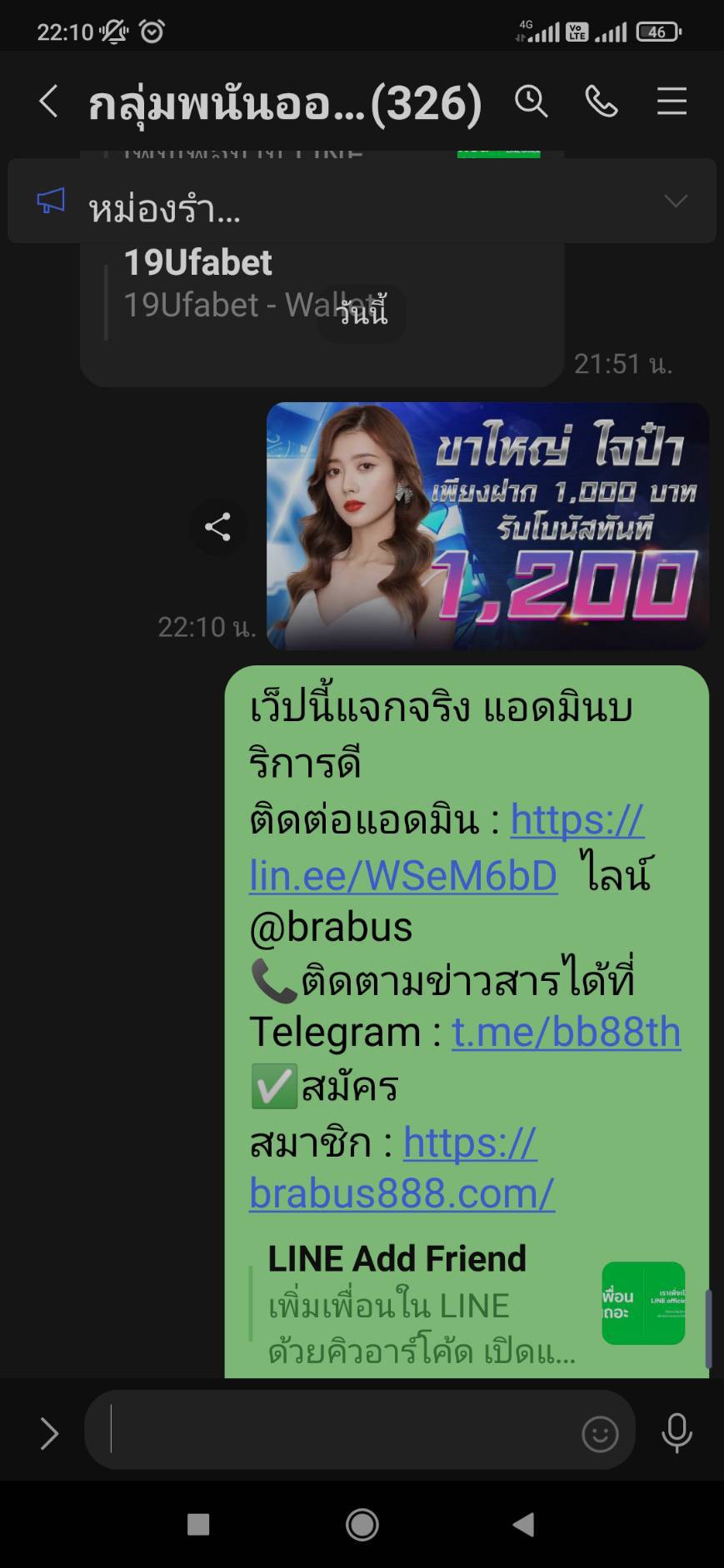Open the emoji and sticker picker
The height and width of the screenshot is (1568, 724).
(x=599, y=1434)
